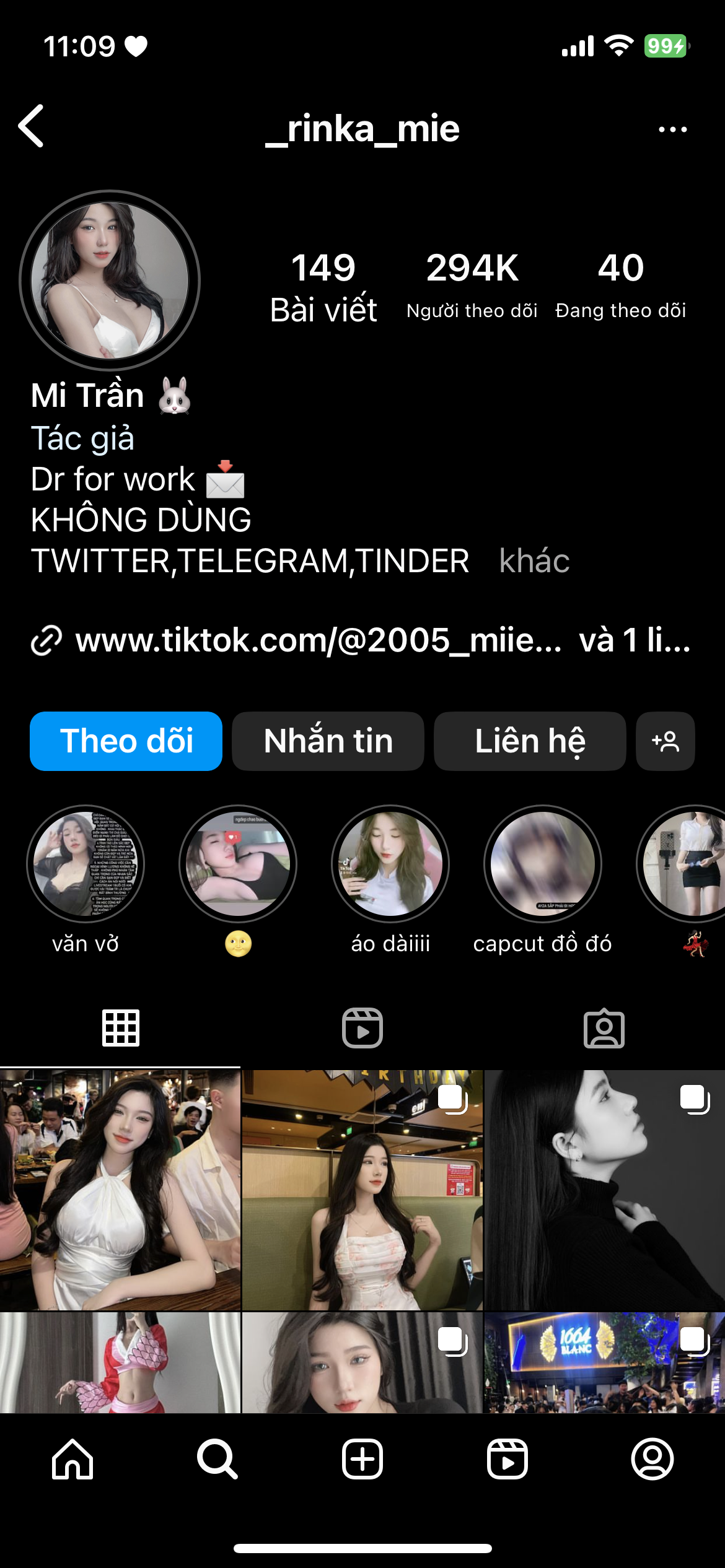The image size is (725, 1568).
Task: Expand the bio with 'khác'
Action: point(534,561)
